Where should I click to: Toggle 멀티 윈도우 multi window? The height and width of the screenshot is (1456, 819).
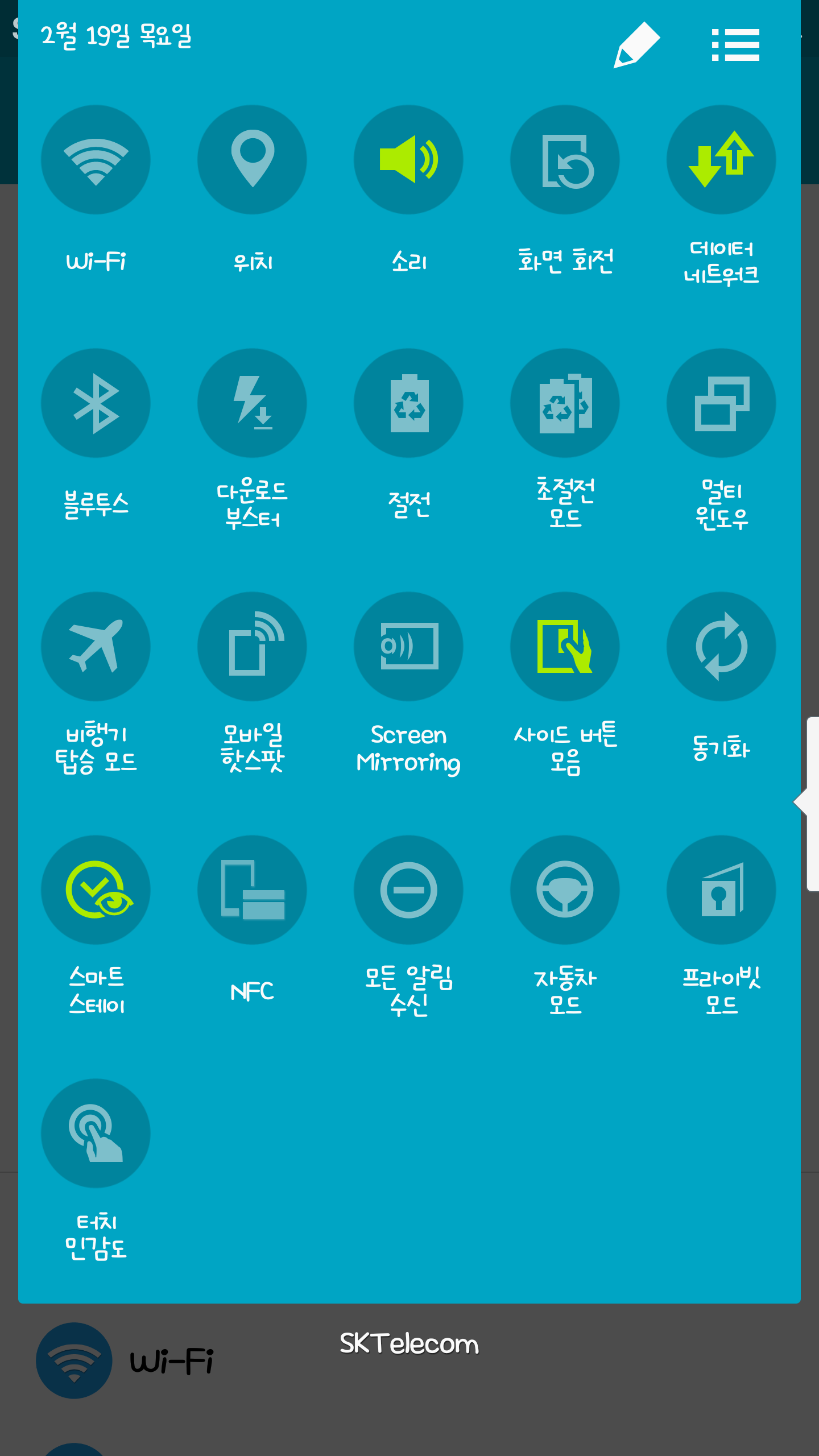[721, 403]
